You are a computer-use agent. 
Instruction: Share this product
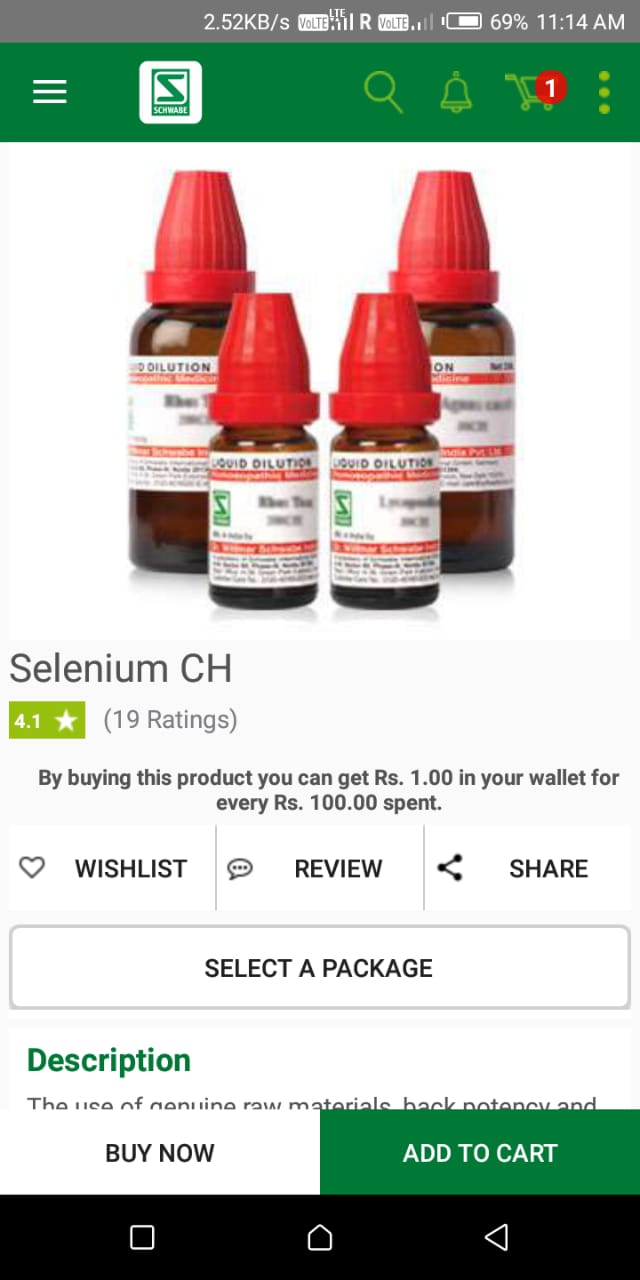pos(528,868)
